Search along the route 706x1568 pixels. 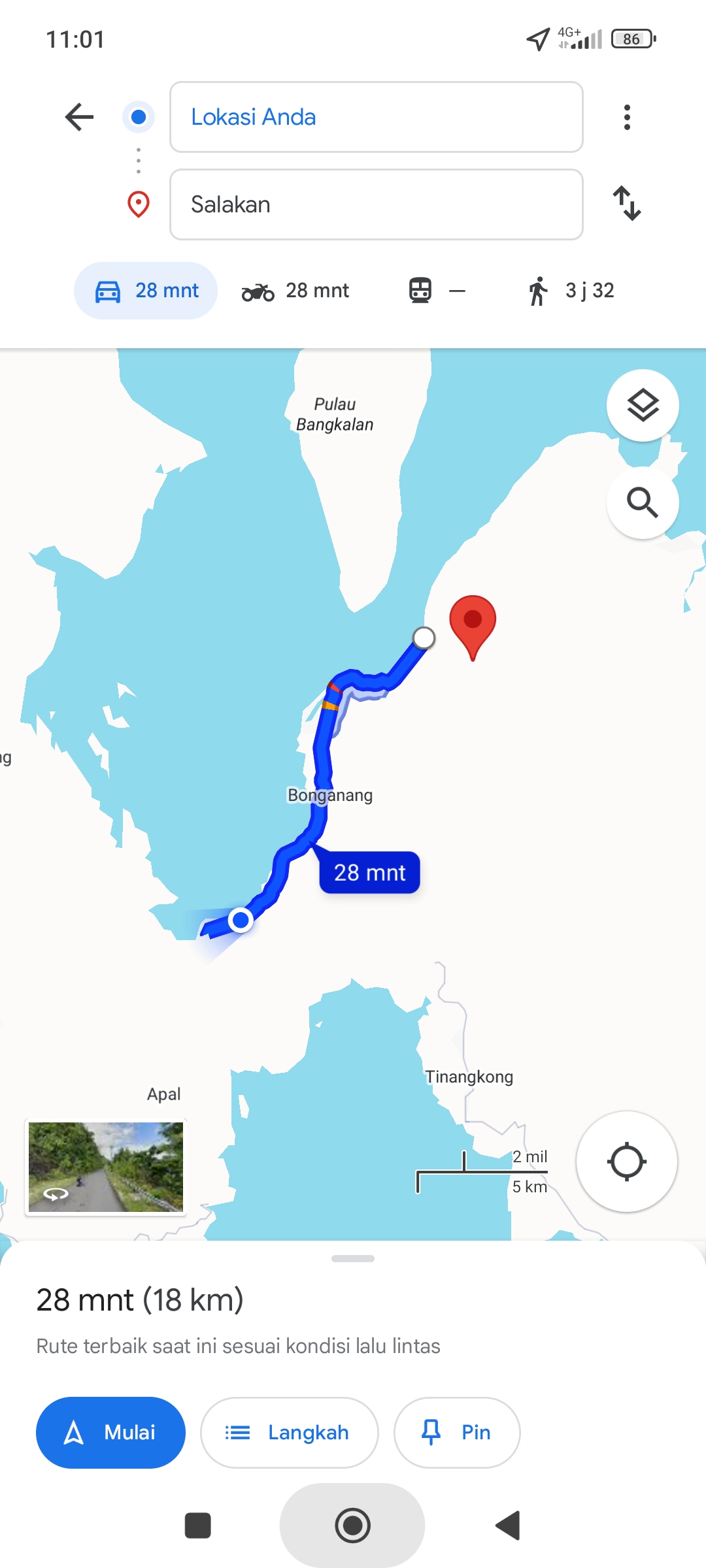pyautogui.click(x=643, y=502)
